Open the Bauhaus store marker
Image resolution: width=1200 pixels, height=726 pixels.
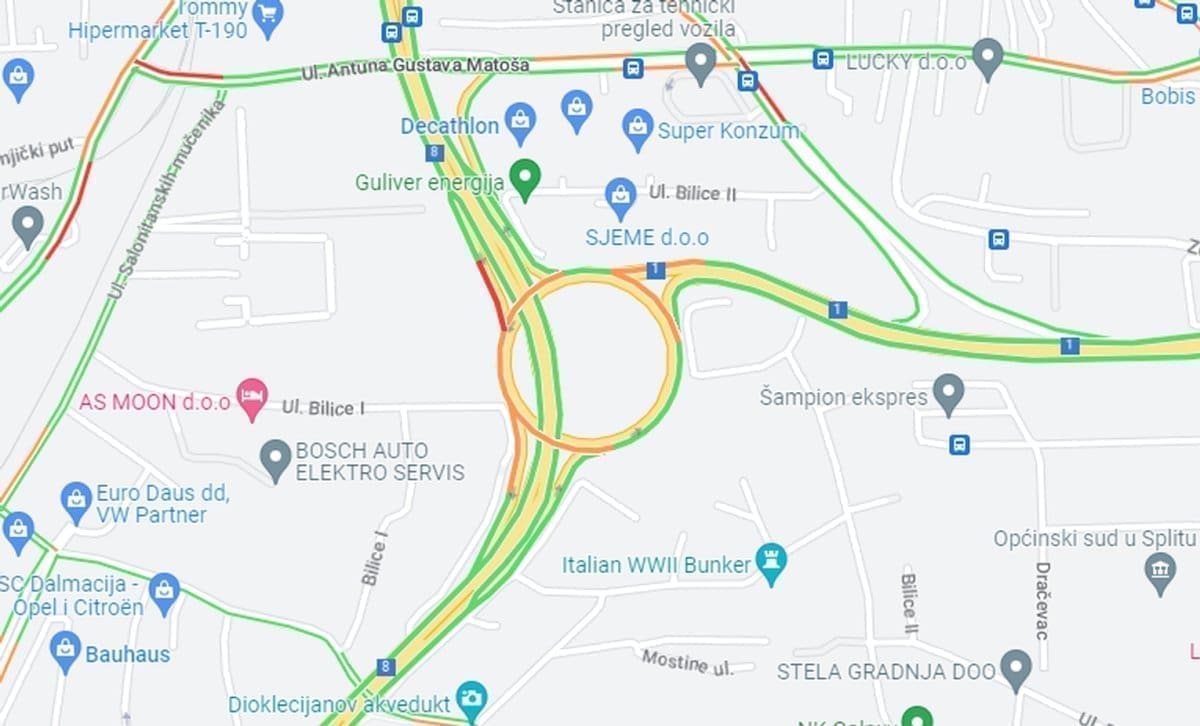[65, 652]
